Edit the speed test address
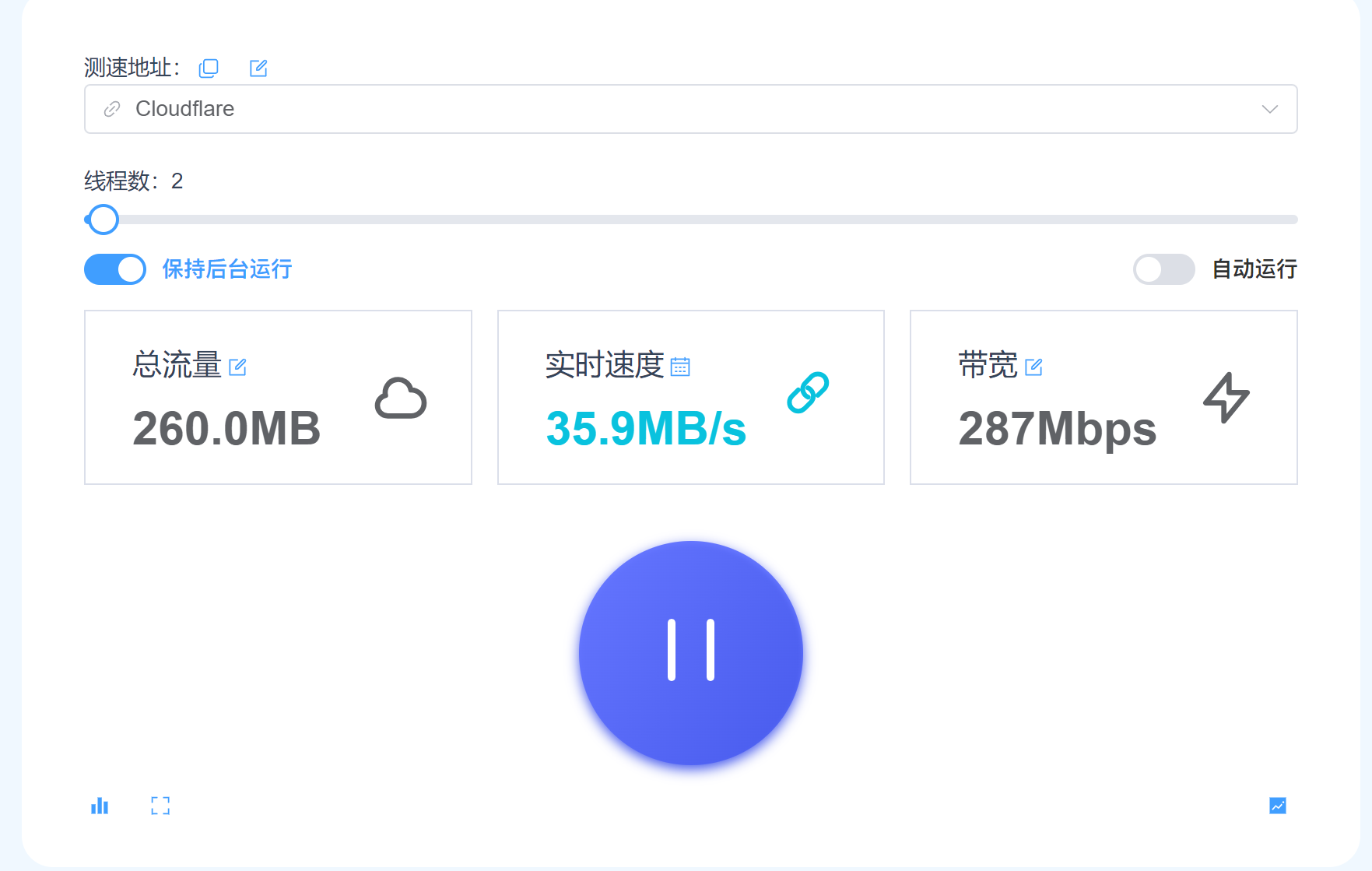Image resolution: width=1372 pixels, height=871 pixels. point(258,68)
